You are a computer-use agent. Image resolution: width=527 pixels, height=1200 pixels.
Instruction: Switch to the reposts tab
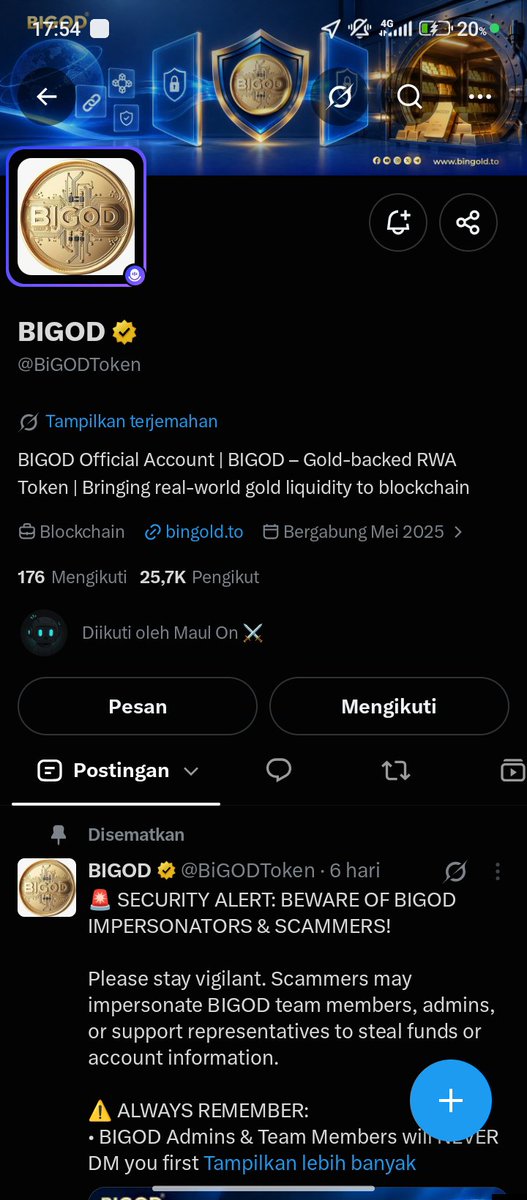[395, 770]
